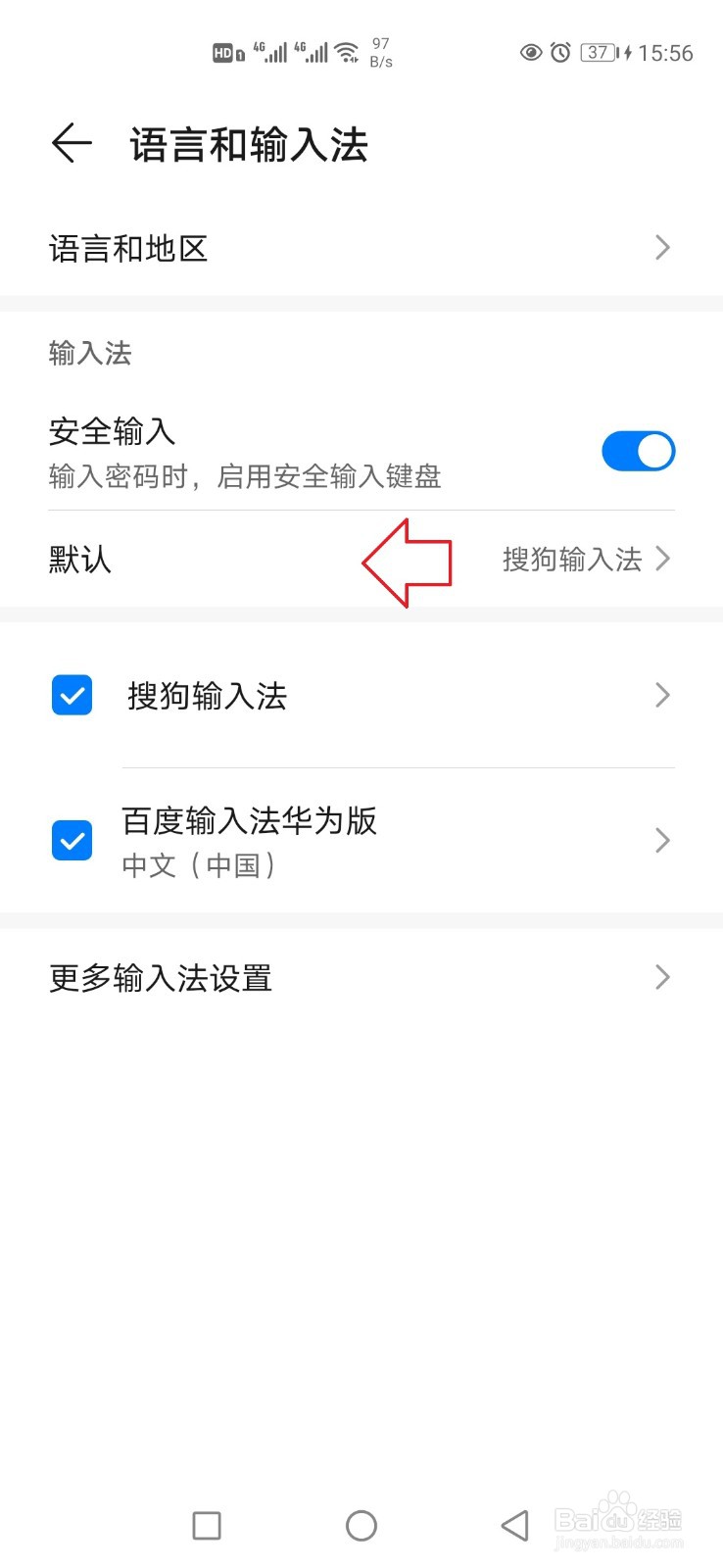Open the default input method chevron
The width and height of the screenshot is (723, 1568).
(x=662, y=560)
